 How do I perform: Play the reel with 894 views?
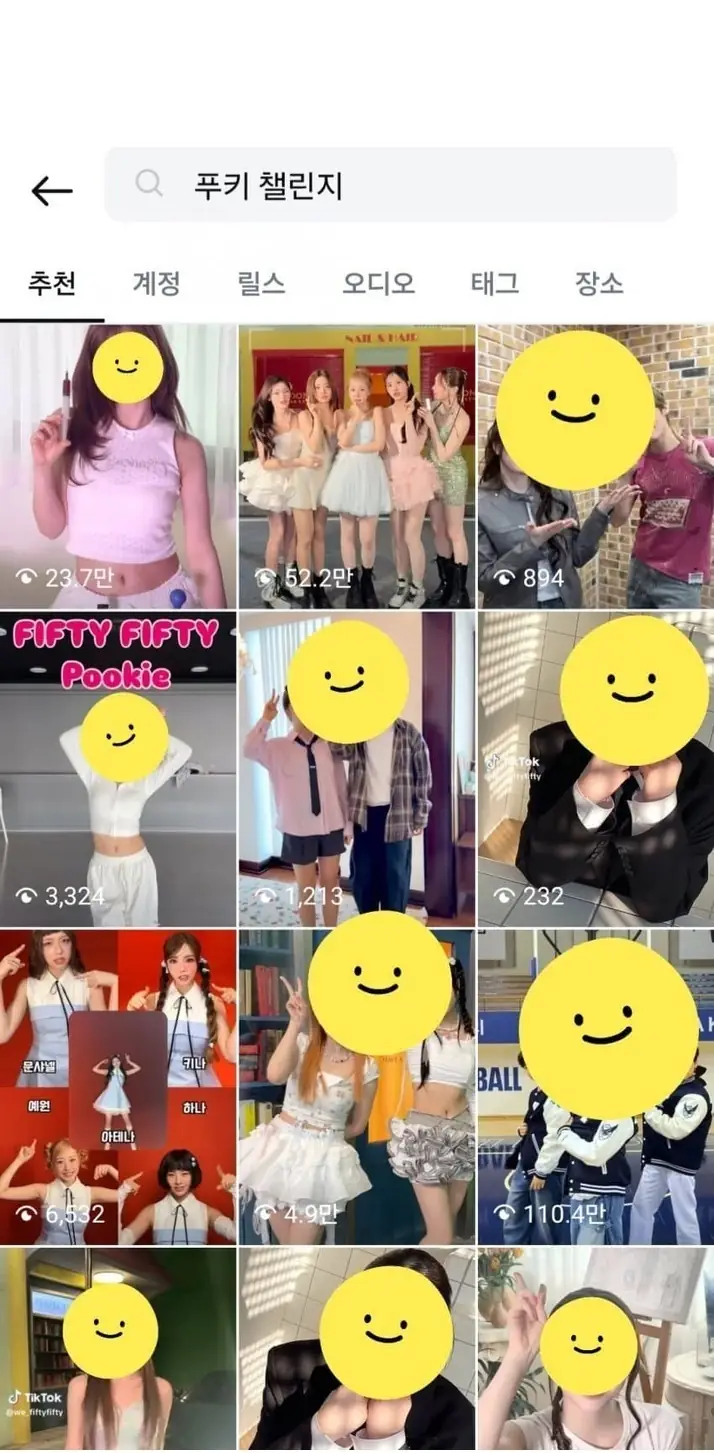tap(596, 466)
